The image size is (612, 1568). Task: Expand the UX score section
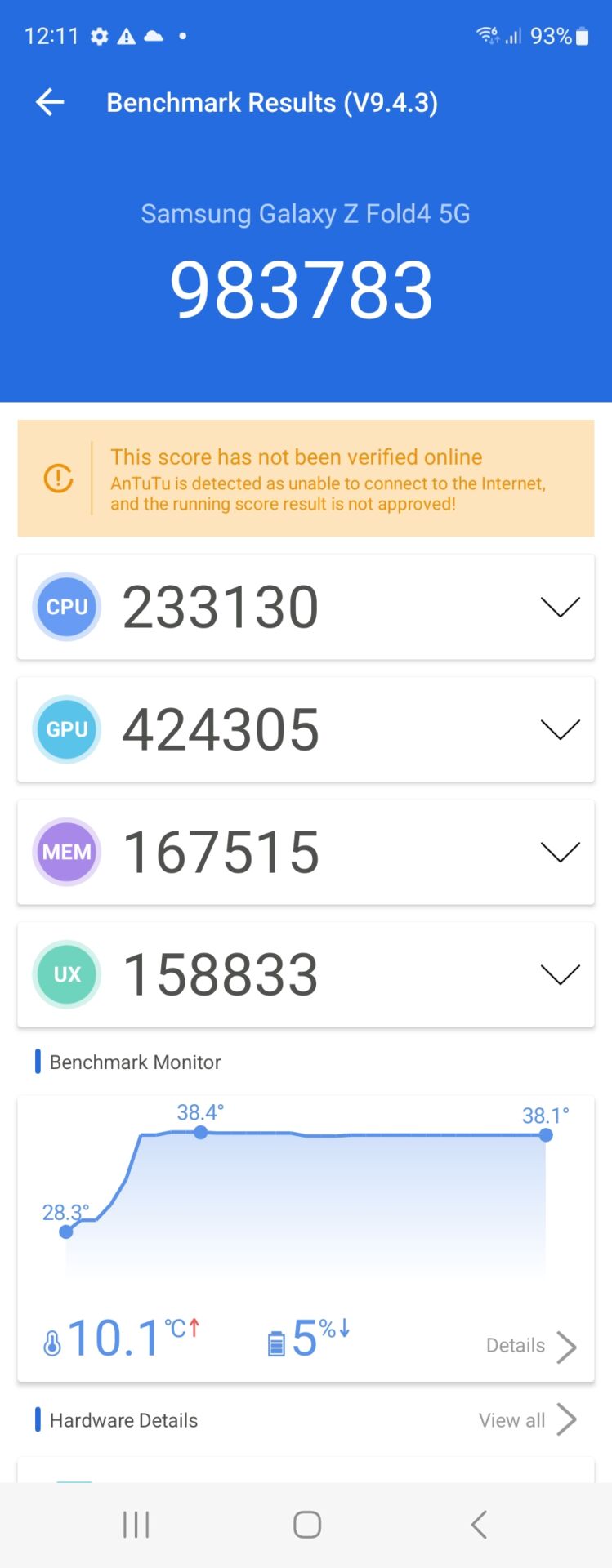point(560,974)
